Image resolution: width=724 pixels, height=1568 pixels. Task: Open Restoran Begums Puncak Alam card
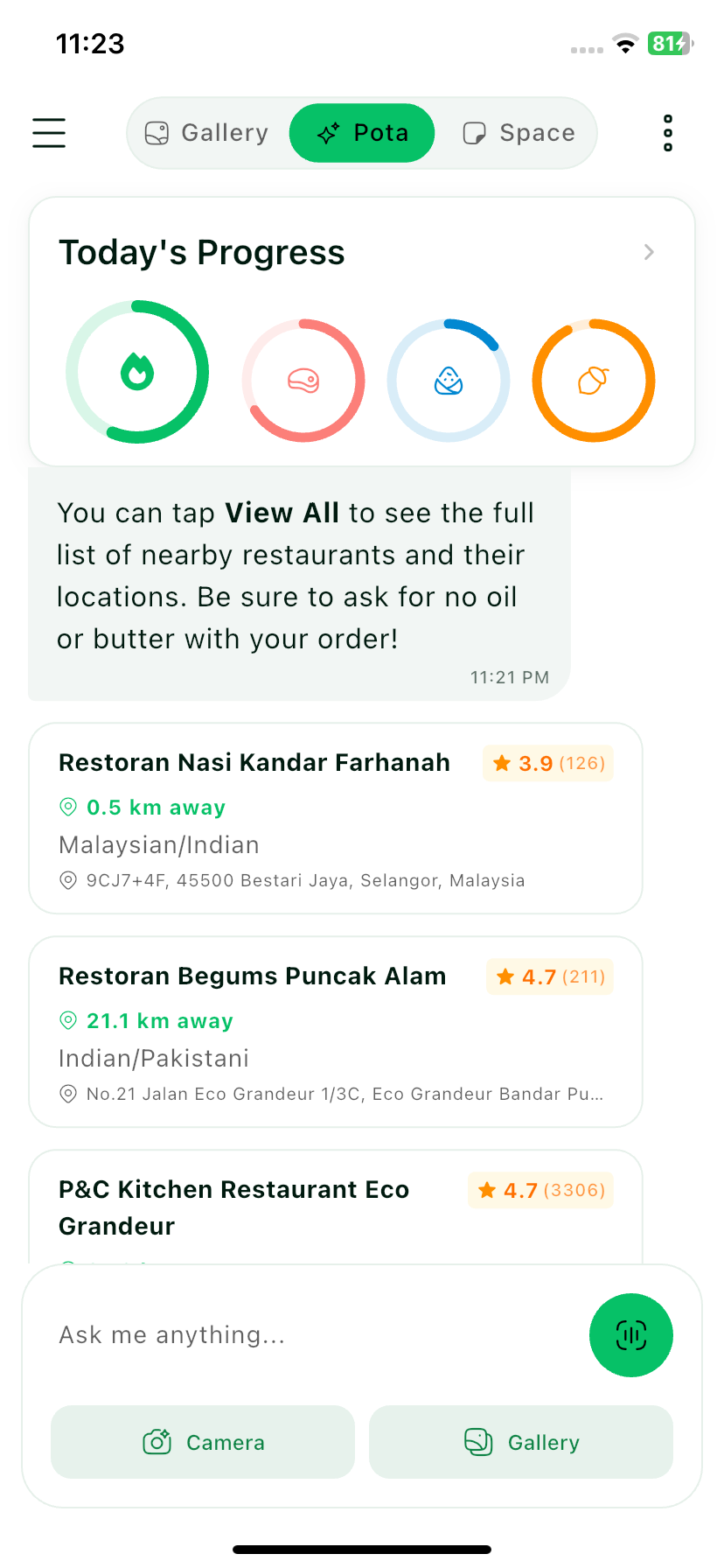coord(336,1032)
